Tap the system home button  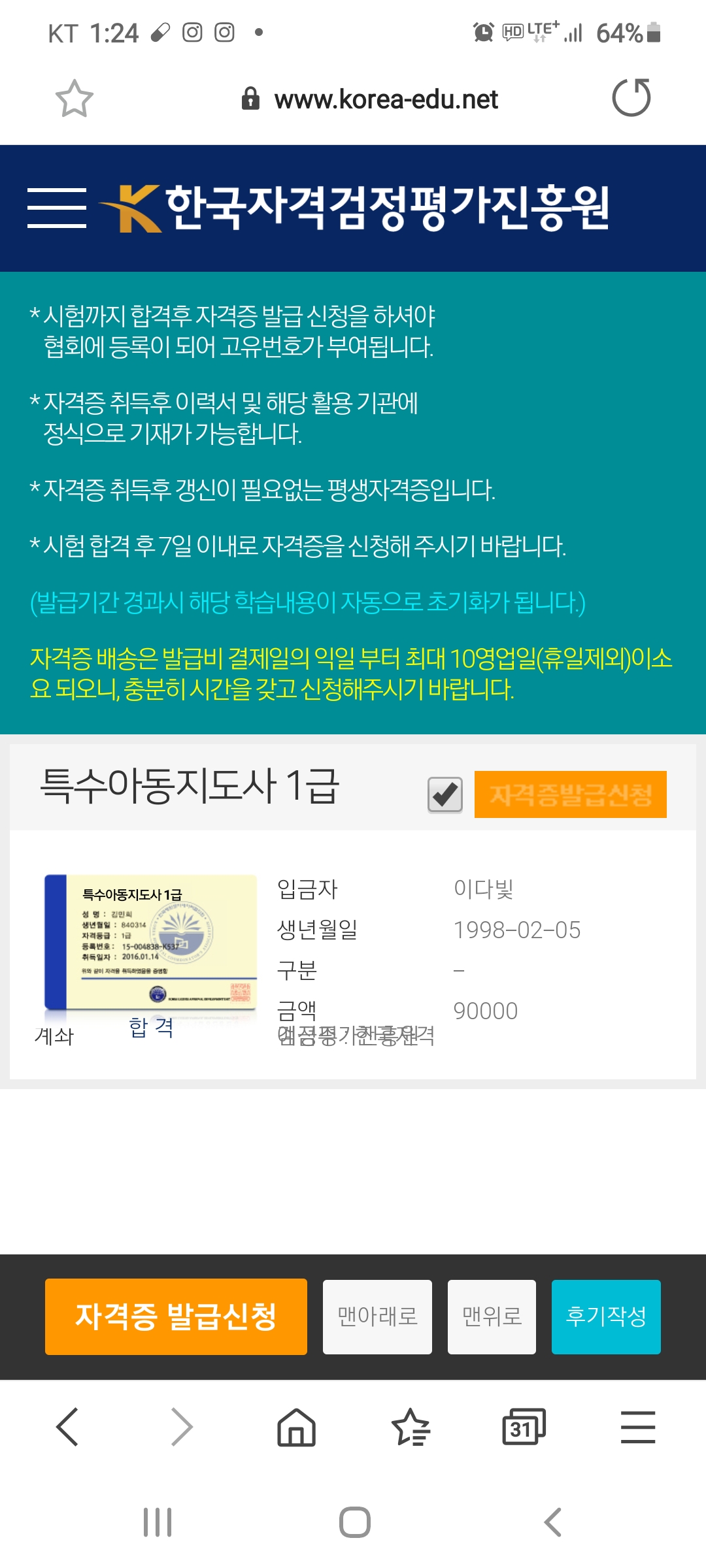click(x=355, y=1522)
